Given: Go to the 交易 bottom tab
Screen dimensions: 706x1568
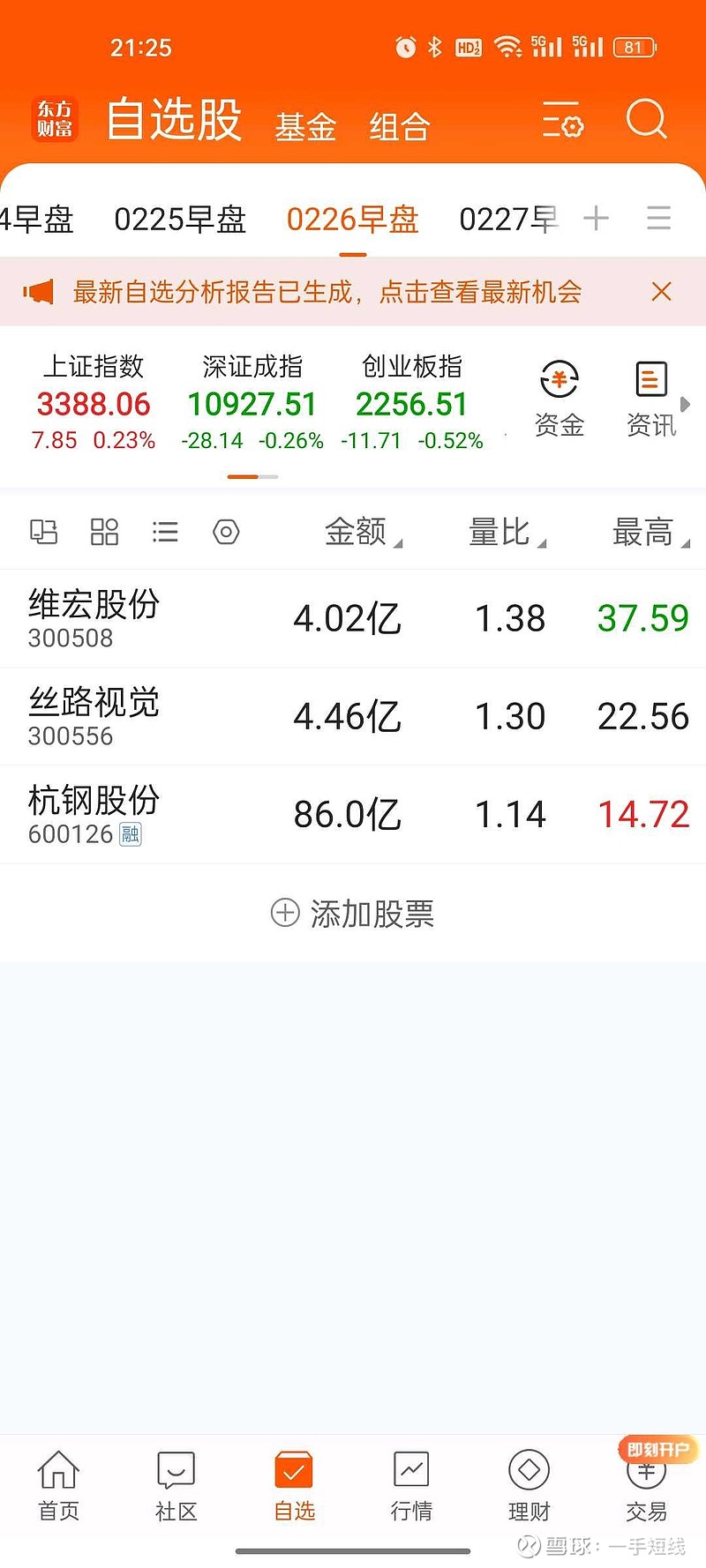Looking at the screenshot, I should (x=647, y=1487).
